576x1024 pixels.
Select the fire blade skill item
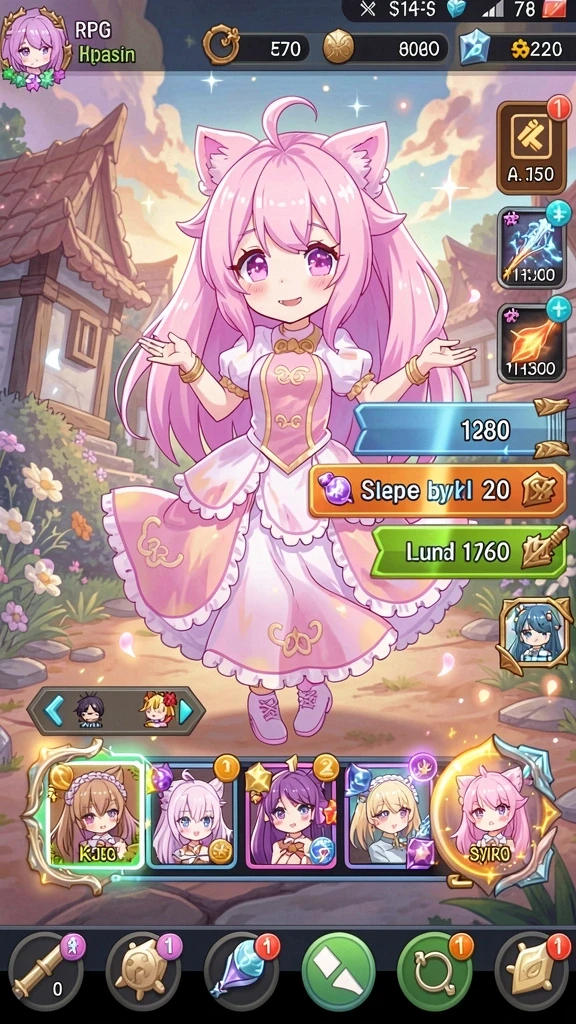pos(532,343)
